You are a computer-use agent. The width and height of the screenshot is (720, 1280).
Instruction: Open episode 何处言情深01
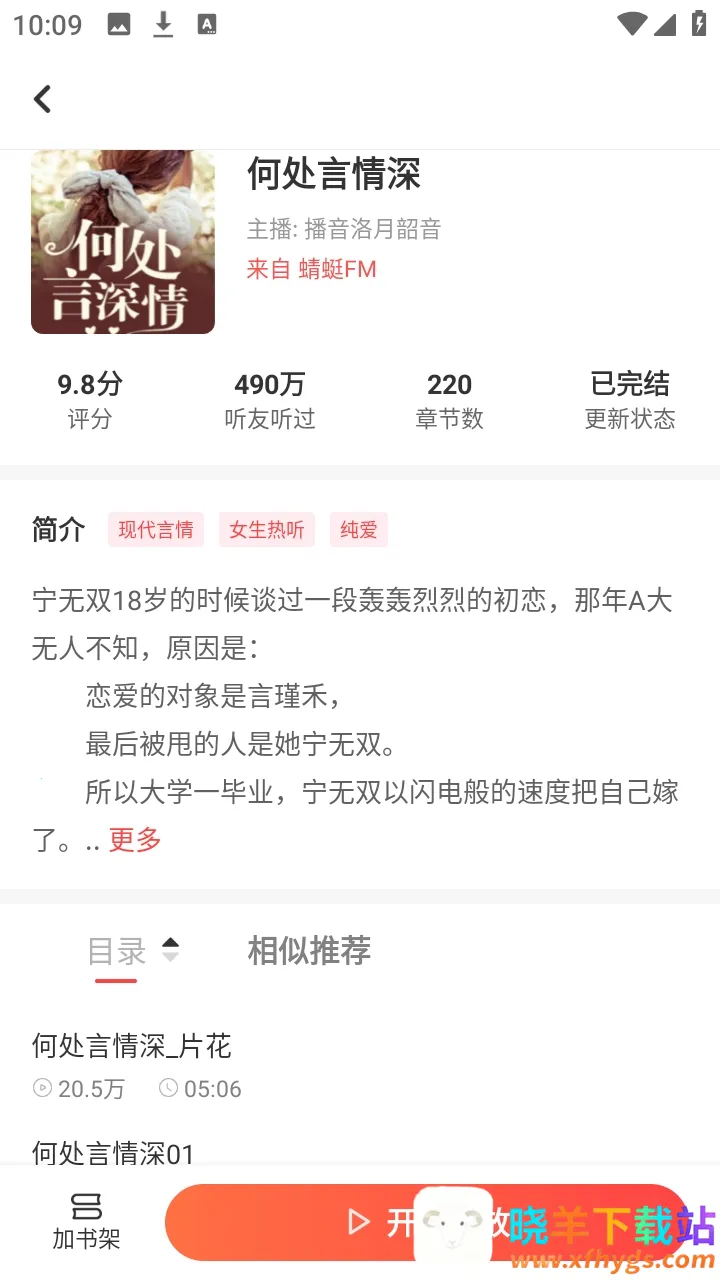click(113, 1153)
